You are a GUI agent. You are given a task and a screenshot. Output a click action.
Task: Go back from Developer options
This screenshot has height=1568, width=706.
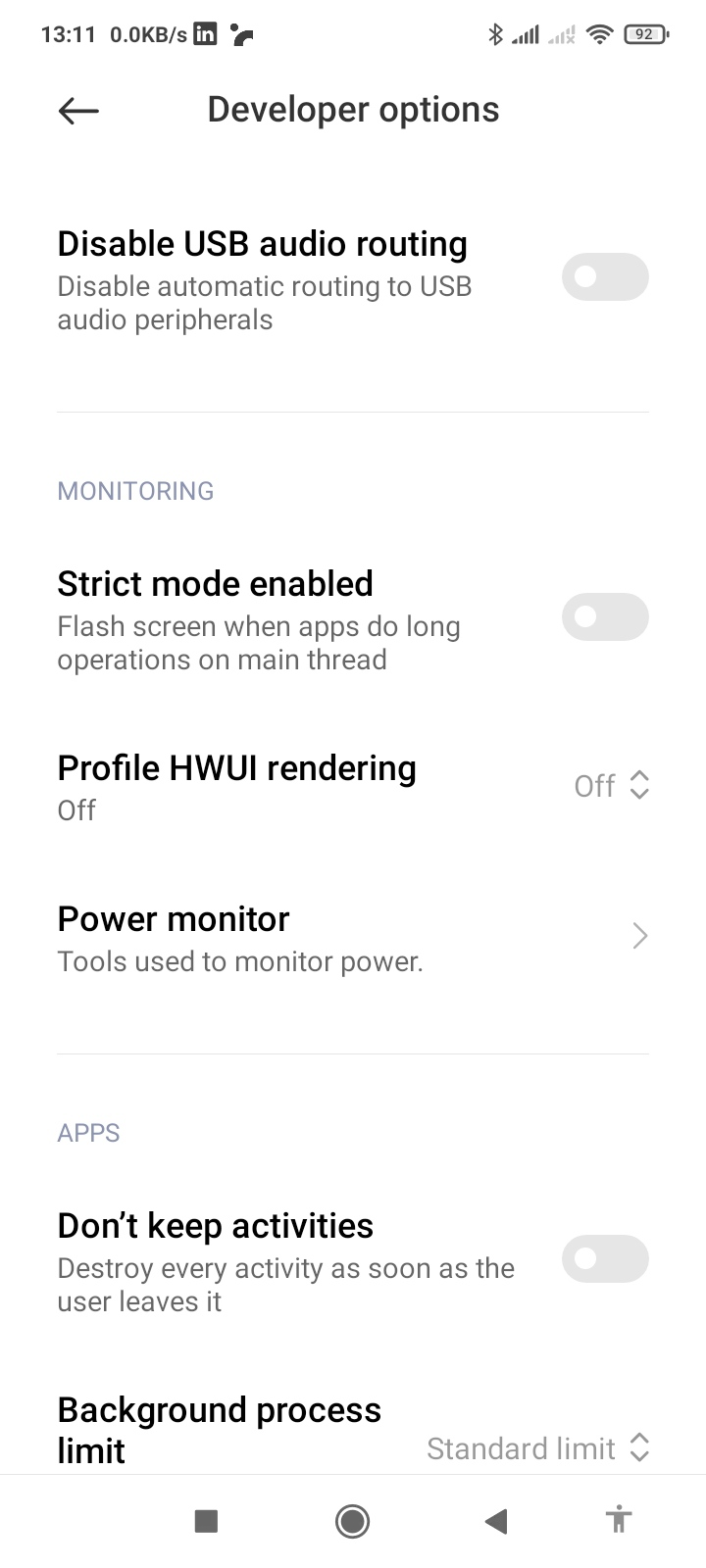pos(78,111)
